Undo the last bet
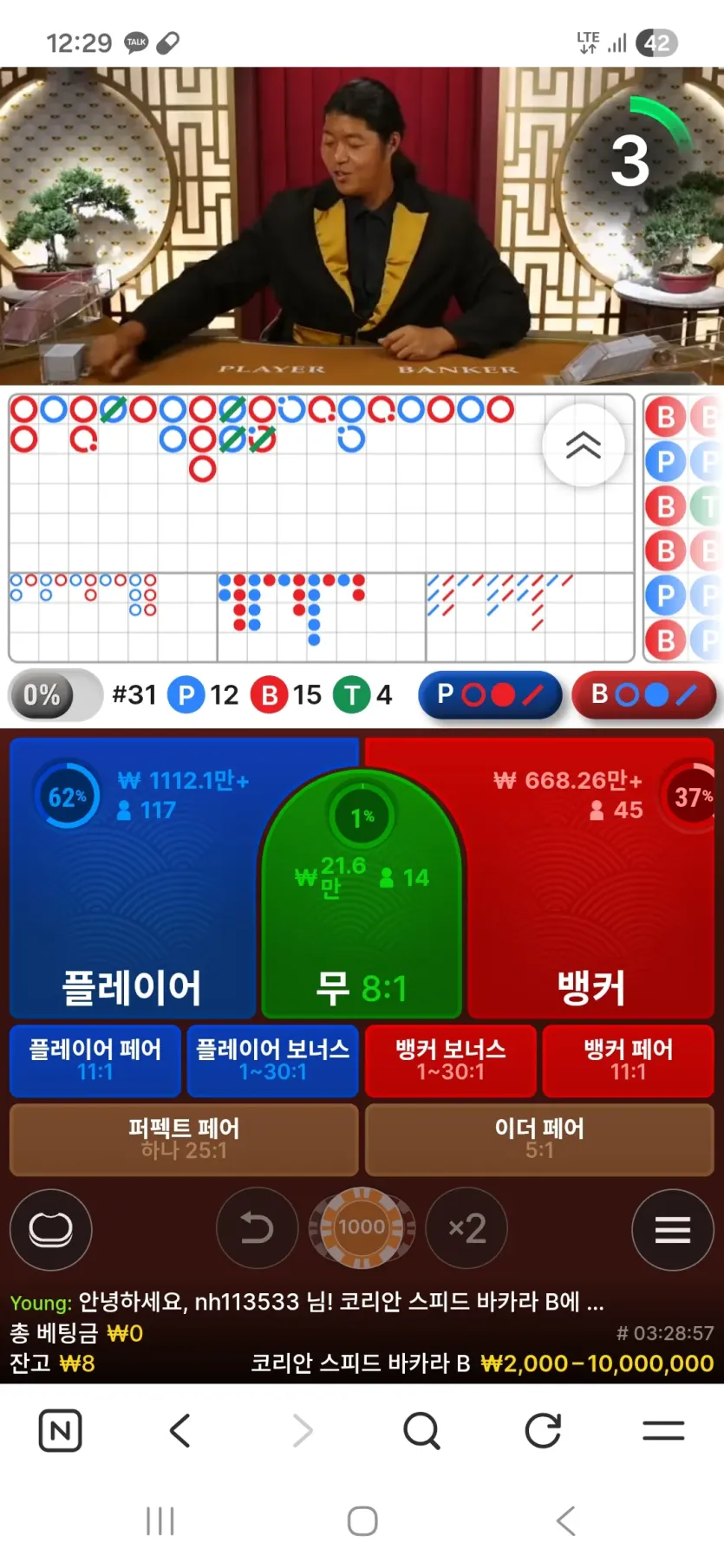 coord(257,1228)
